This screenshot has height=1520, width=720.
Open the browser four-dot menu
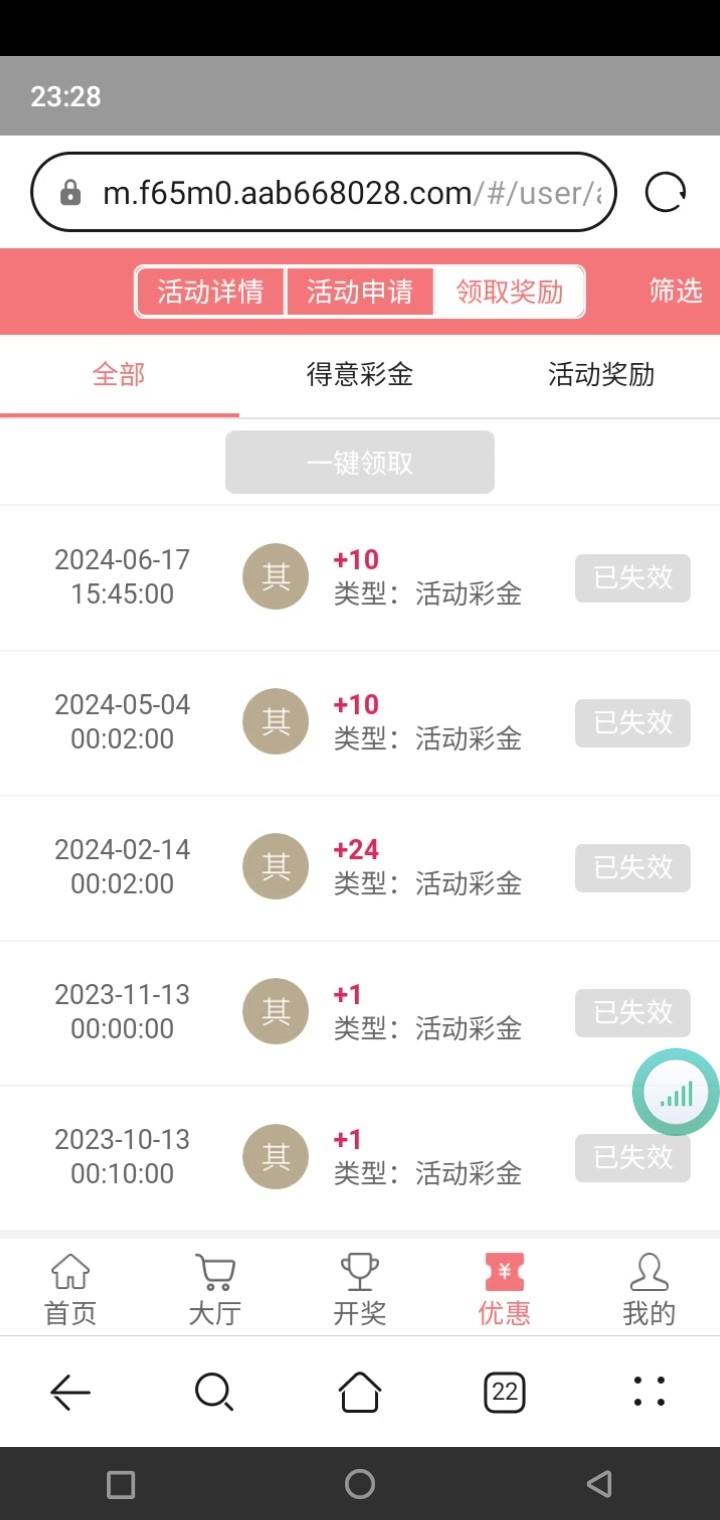649,1391
